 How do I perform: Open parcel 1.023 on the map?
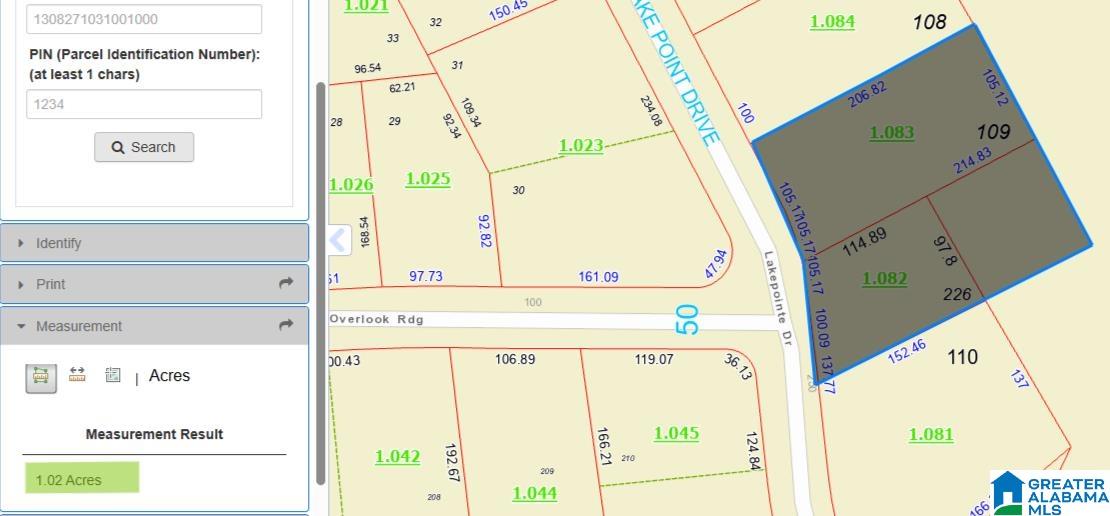(580, 146)
